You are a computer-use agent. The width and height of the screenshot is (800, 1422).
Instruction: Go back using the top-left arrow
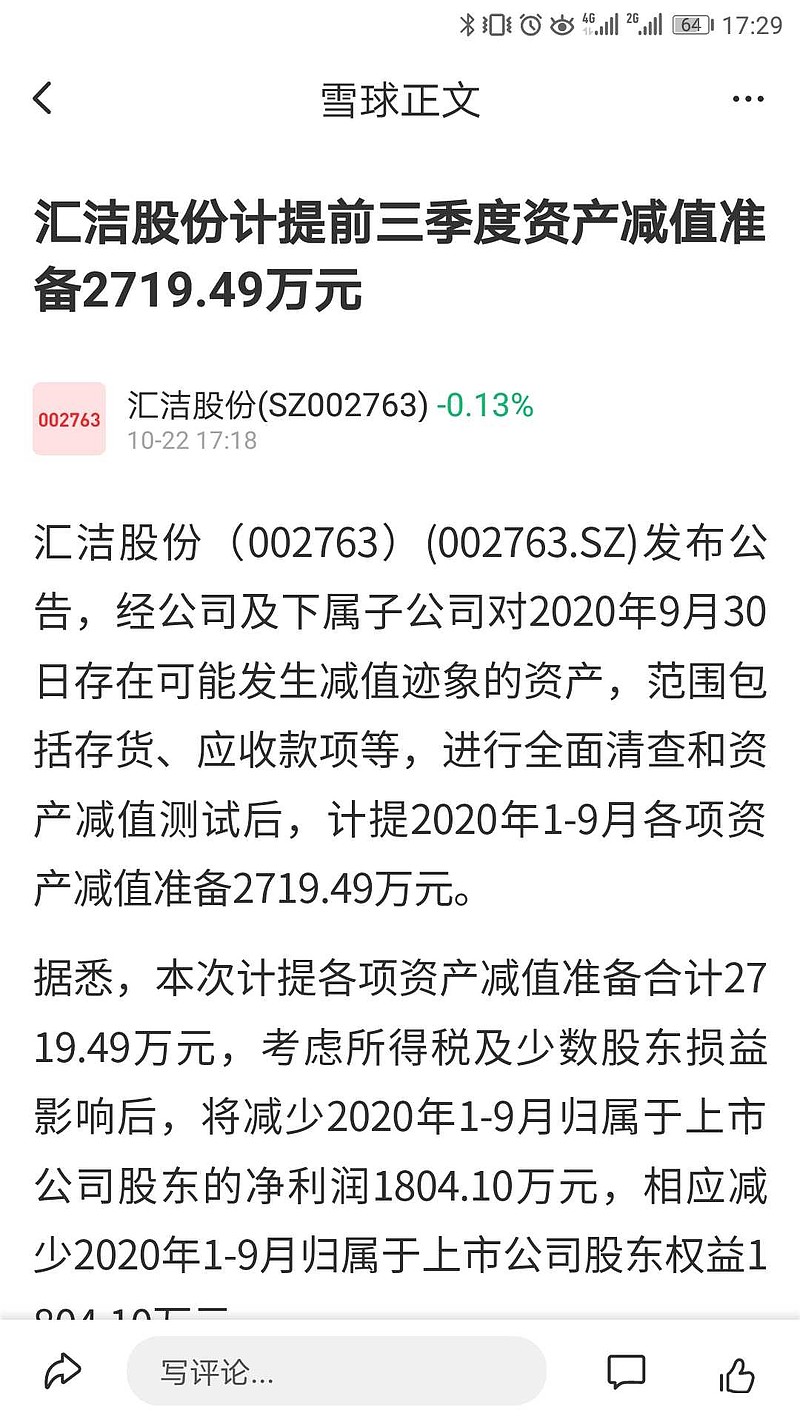coord(42,99)
